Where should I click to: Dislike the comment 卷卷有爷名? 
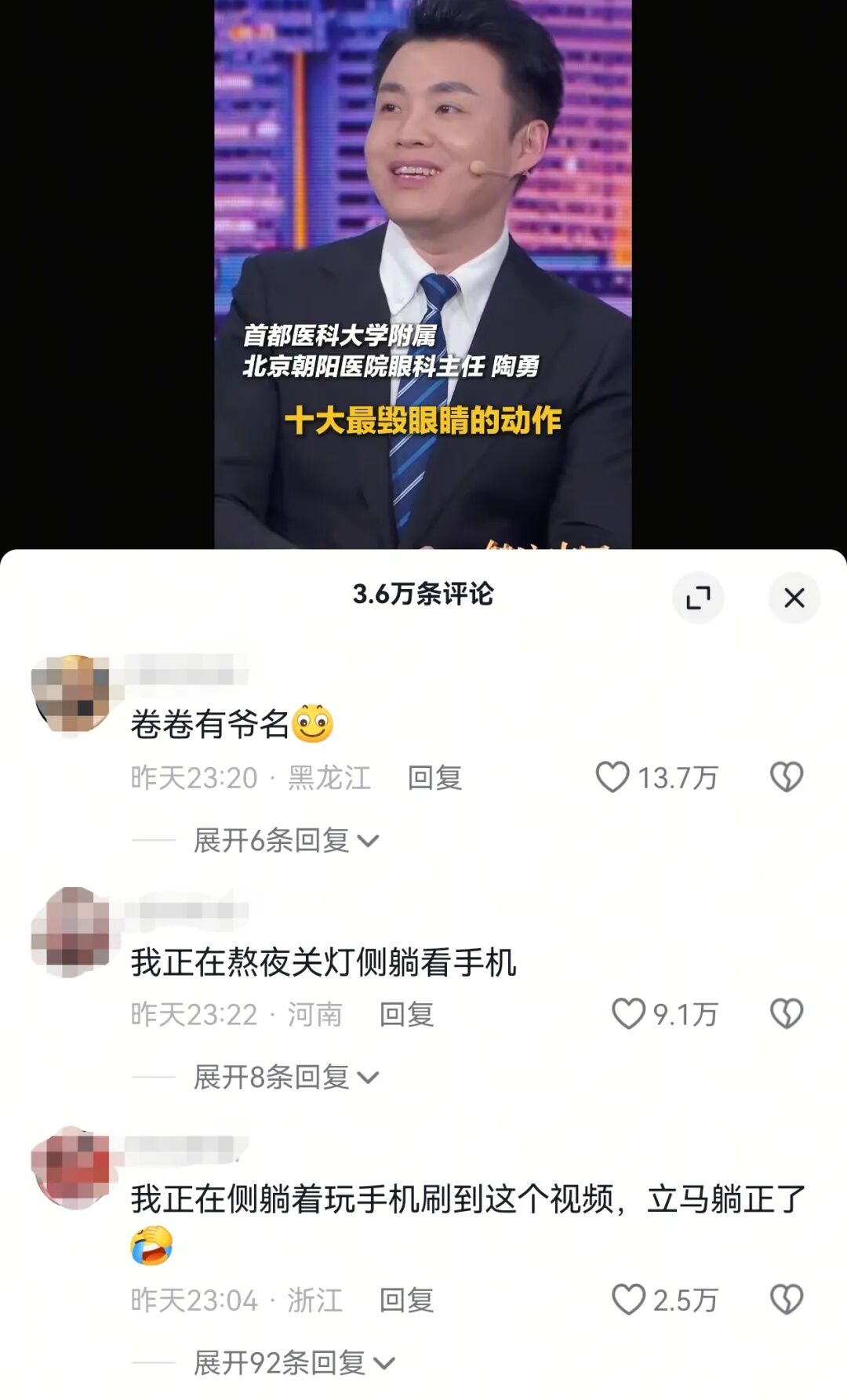786,777
